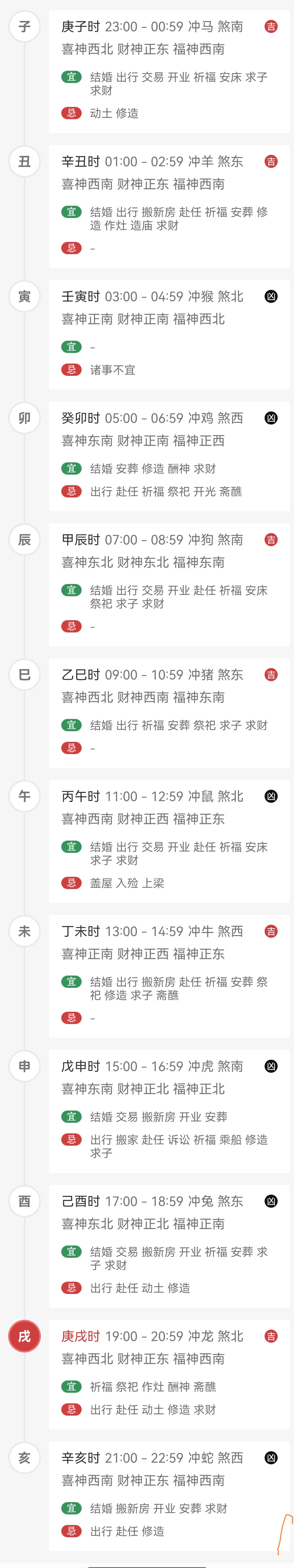Select the 酉 hour marker
Image resolution: width=294 pixels, height=1568 pixels.
pyautogui.click(x=24, y=1201)
